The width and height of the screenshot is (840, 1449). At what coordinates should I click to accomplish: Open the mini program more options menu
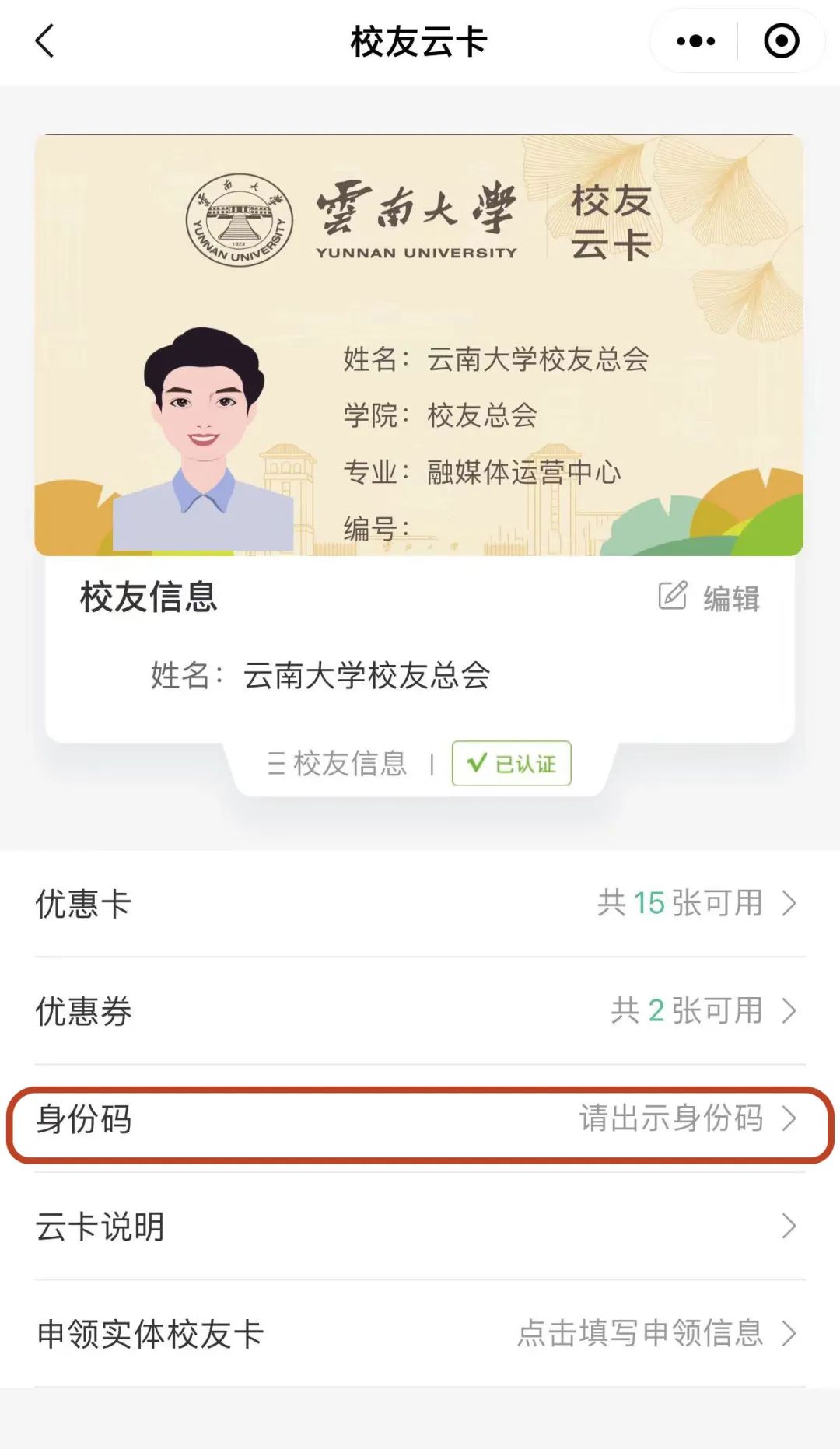[x=695, y=41]
